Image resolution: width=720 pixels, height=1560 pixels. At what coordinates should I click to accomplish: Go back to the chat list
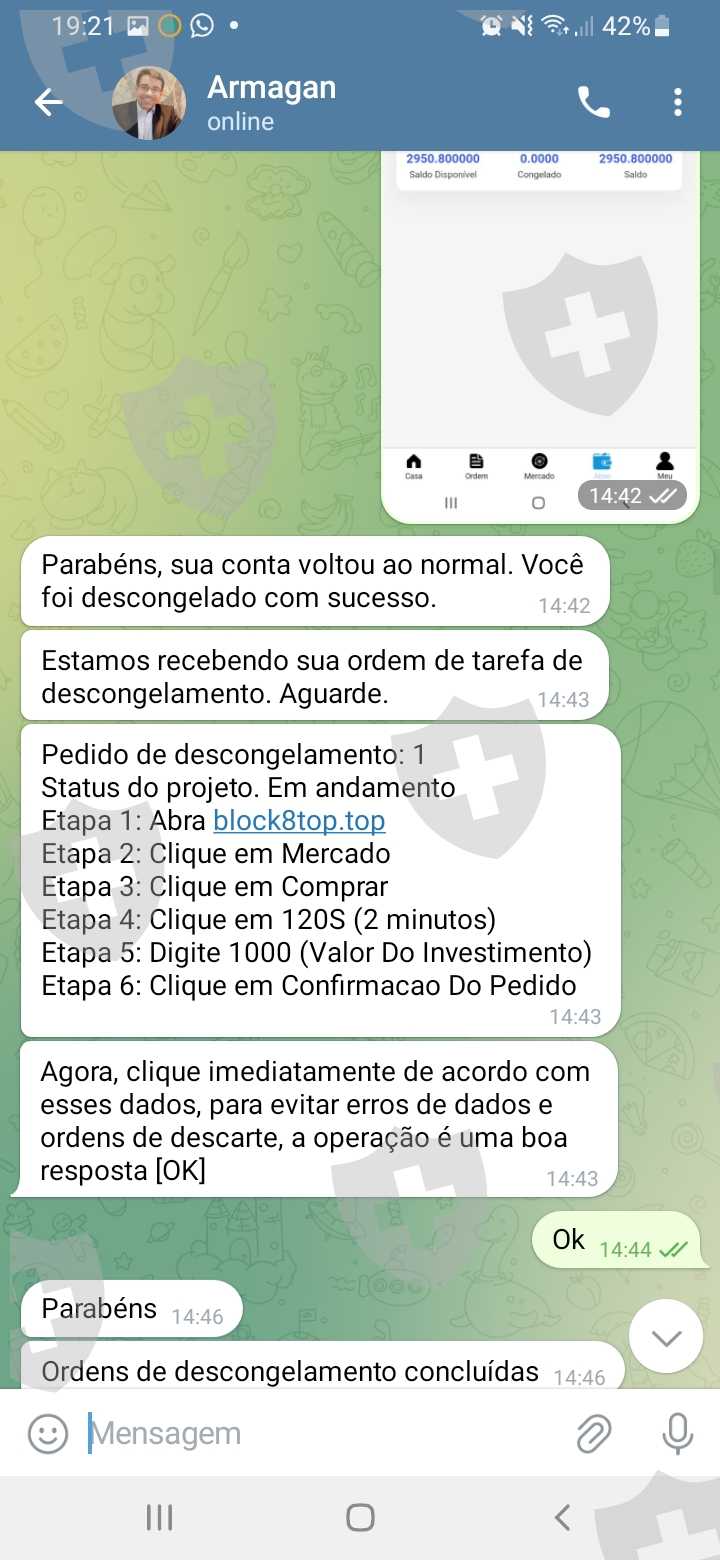(48, 102)
